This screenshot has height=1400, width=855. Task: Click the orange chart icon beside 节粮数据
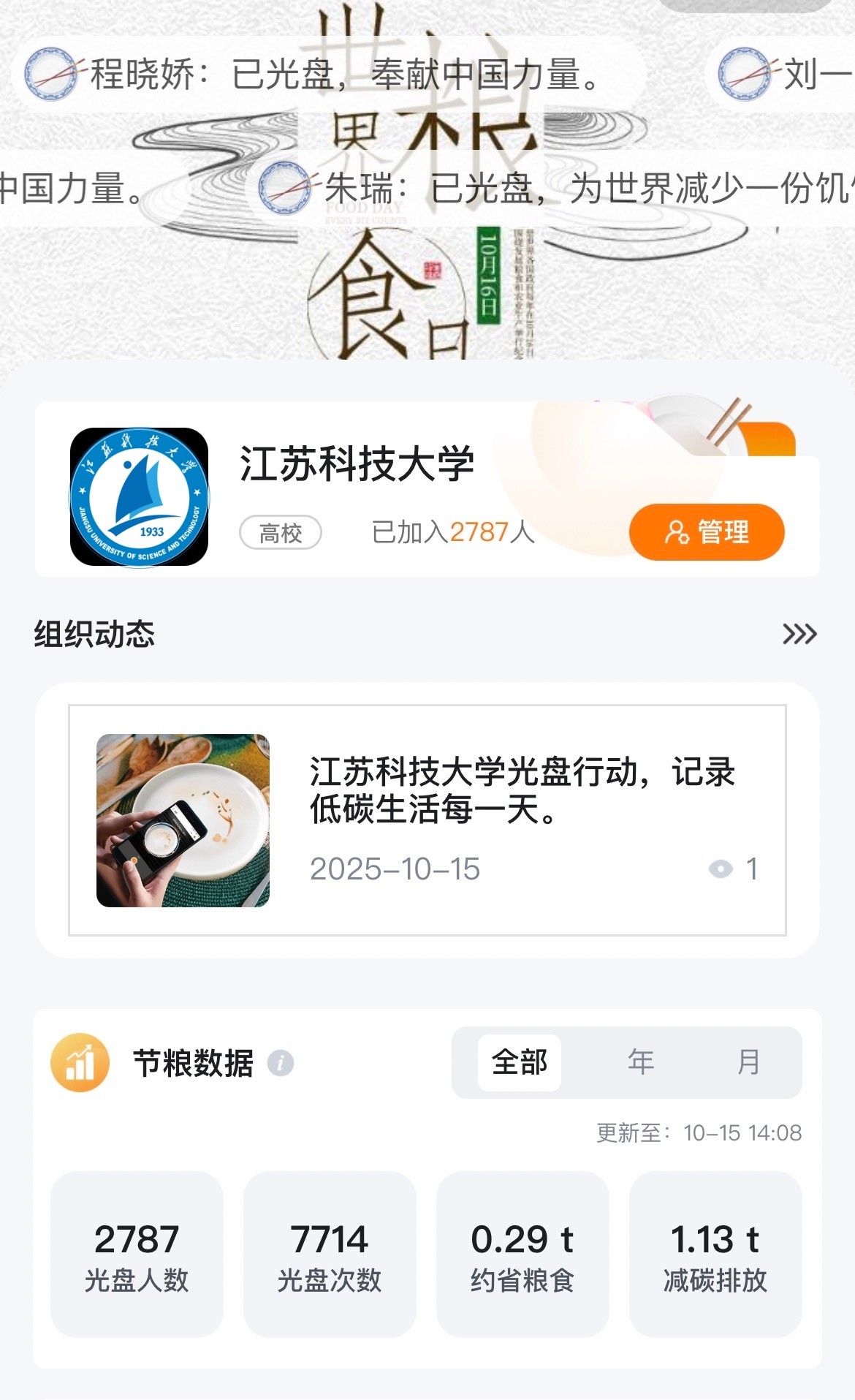click(79, 1064)
